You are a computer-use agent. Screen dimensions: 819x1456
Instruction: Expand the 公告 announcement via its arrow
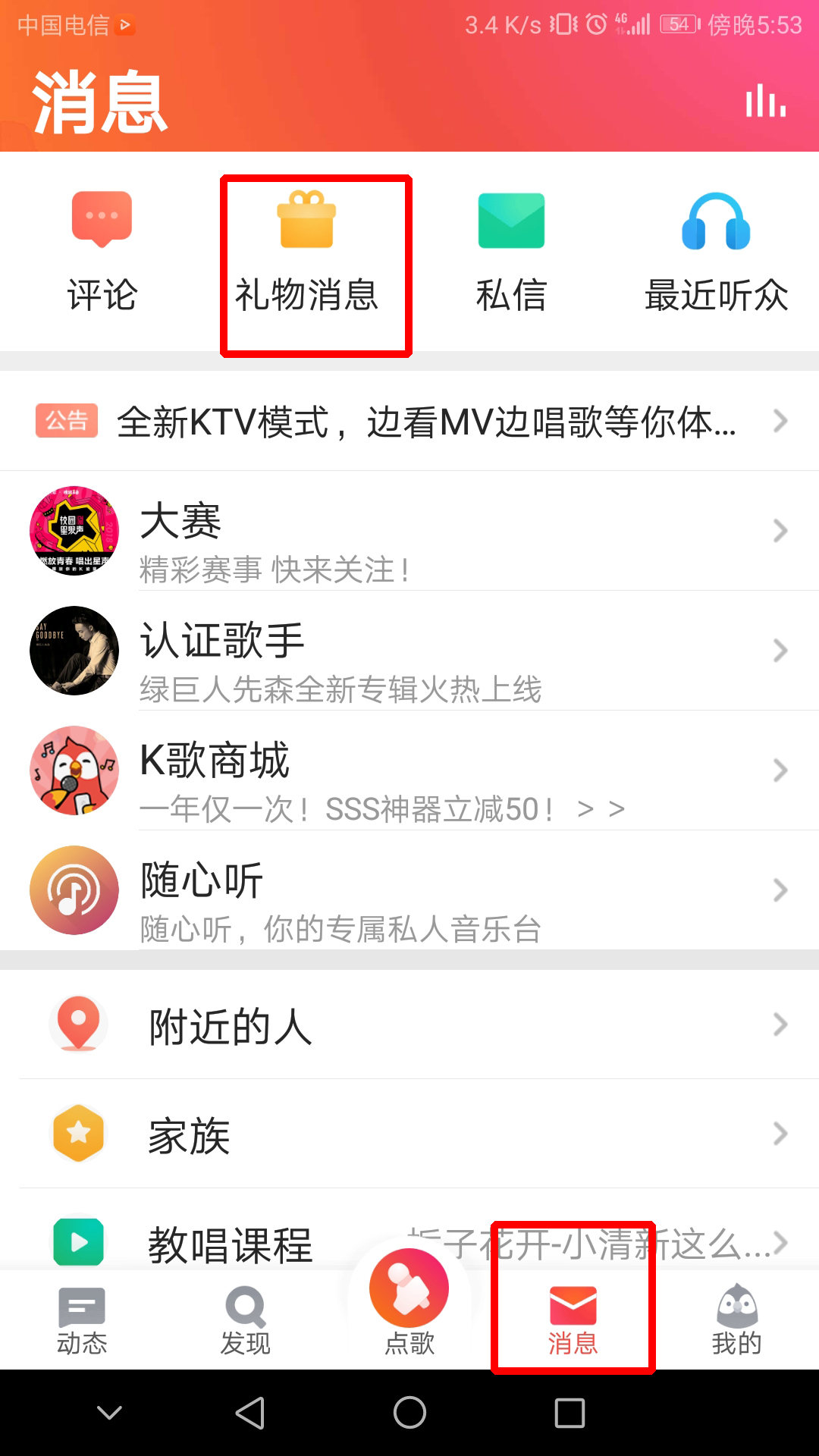click(x=780, y=421)
